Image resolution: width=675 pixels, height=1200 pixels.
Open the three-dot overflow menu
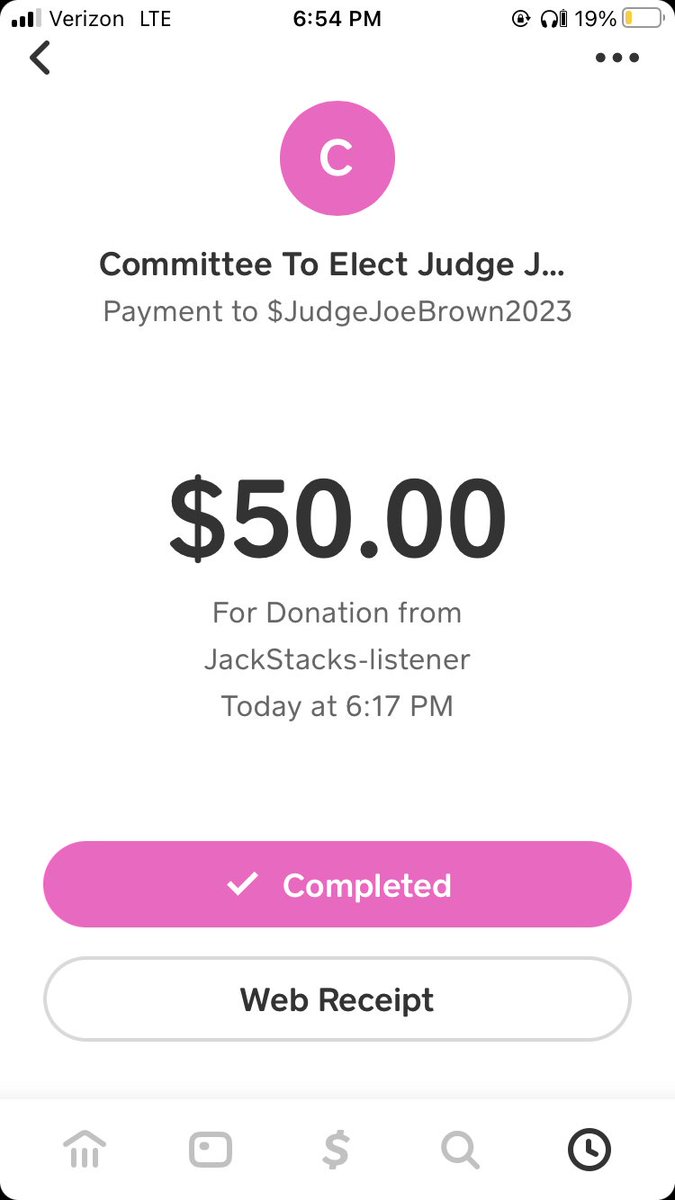click(616, 58)
